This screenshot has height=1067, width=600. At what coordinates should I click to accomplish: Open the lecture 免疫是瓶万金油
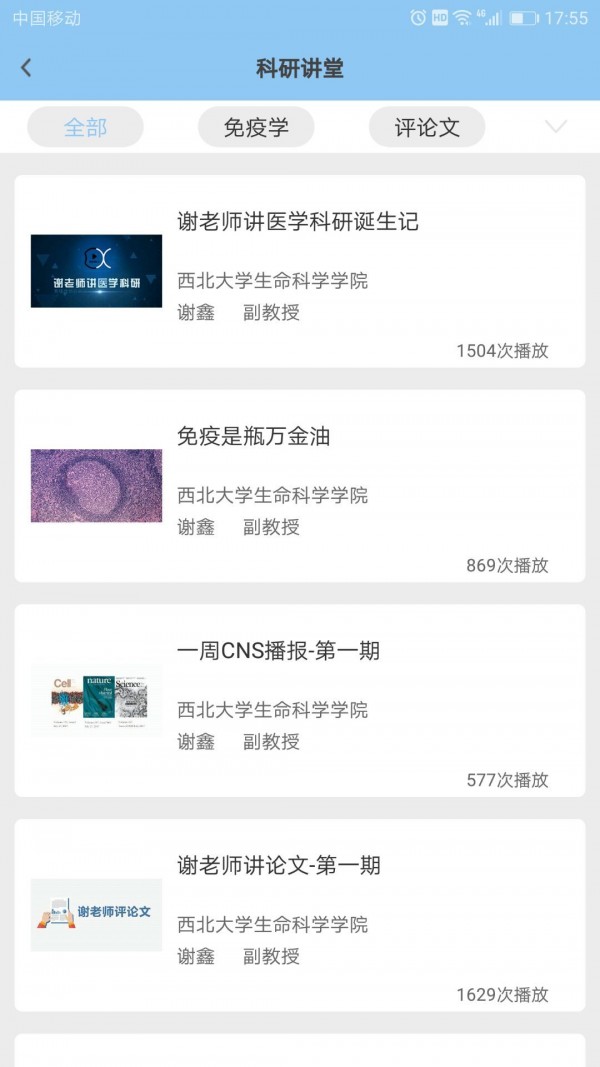(299, 485)
